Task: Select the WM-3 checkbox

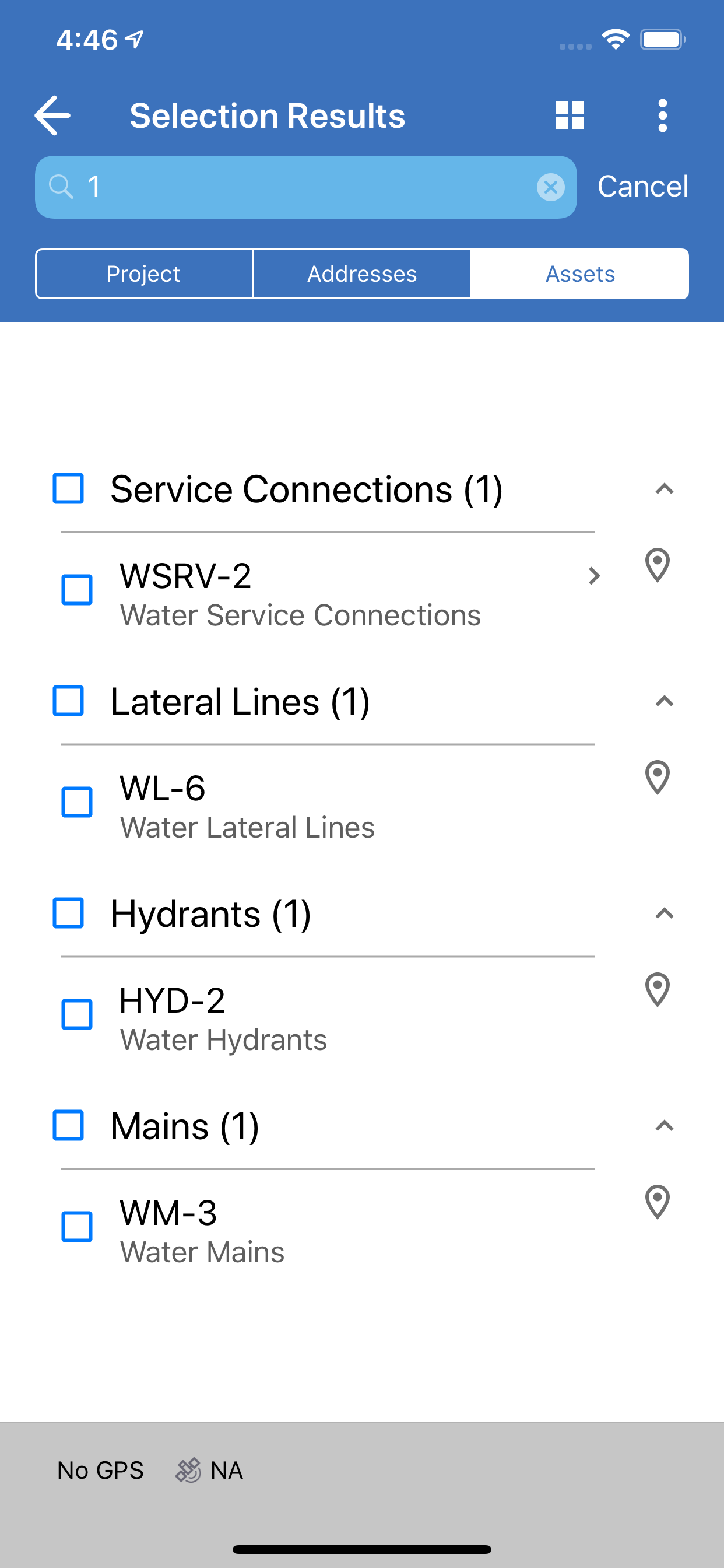Action: click(77, 1227)
